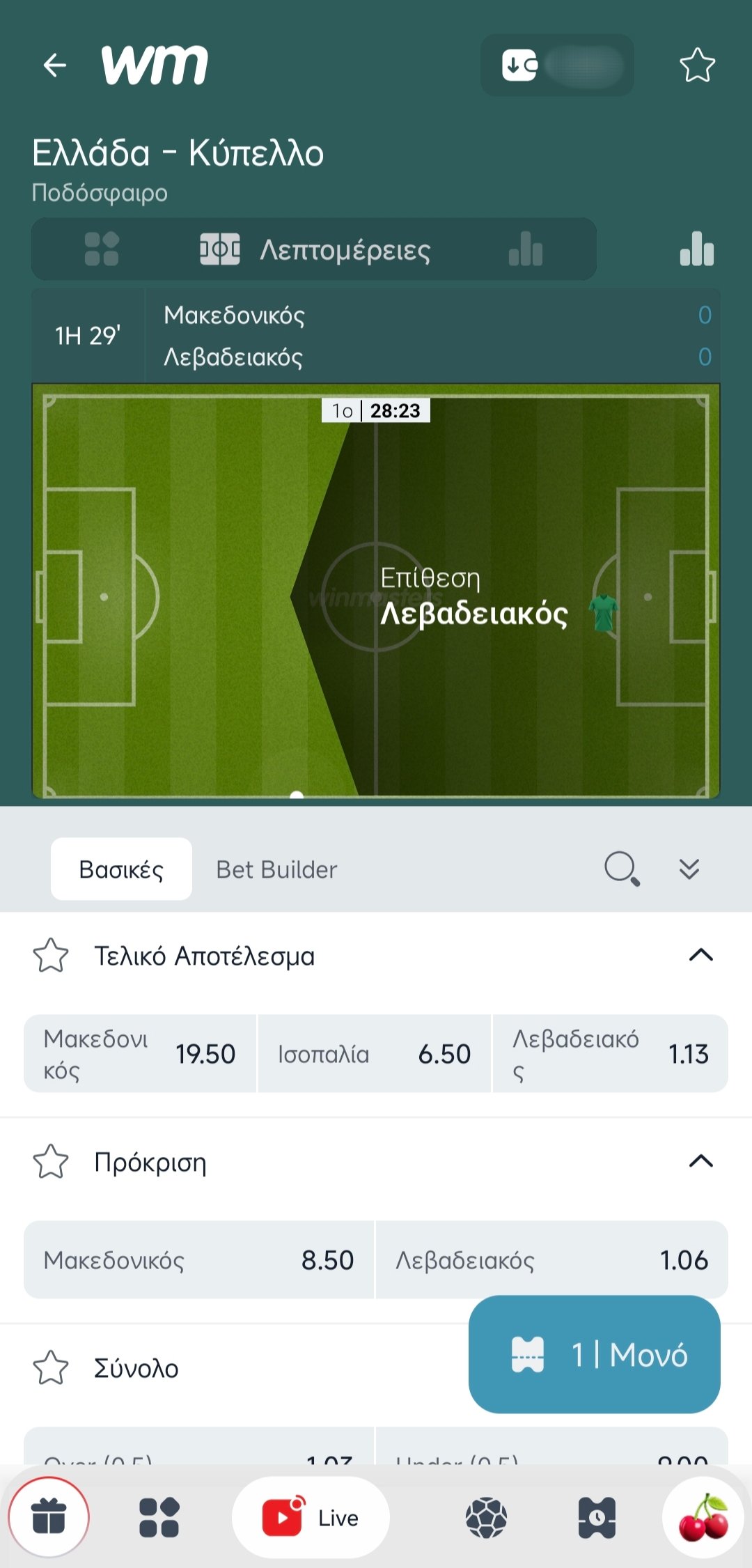Pick Λεβαδειακός to win at 1.13

pos(611,1053)
